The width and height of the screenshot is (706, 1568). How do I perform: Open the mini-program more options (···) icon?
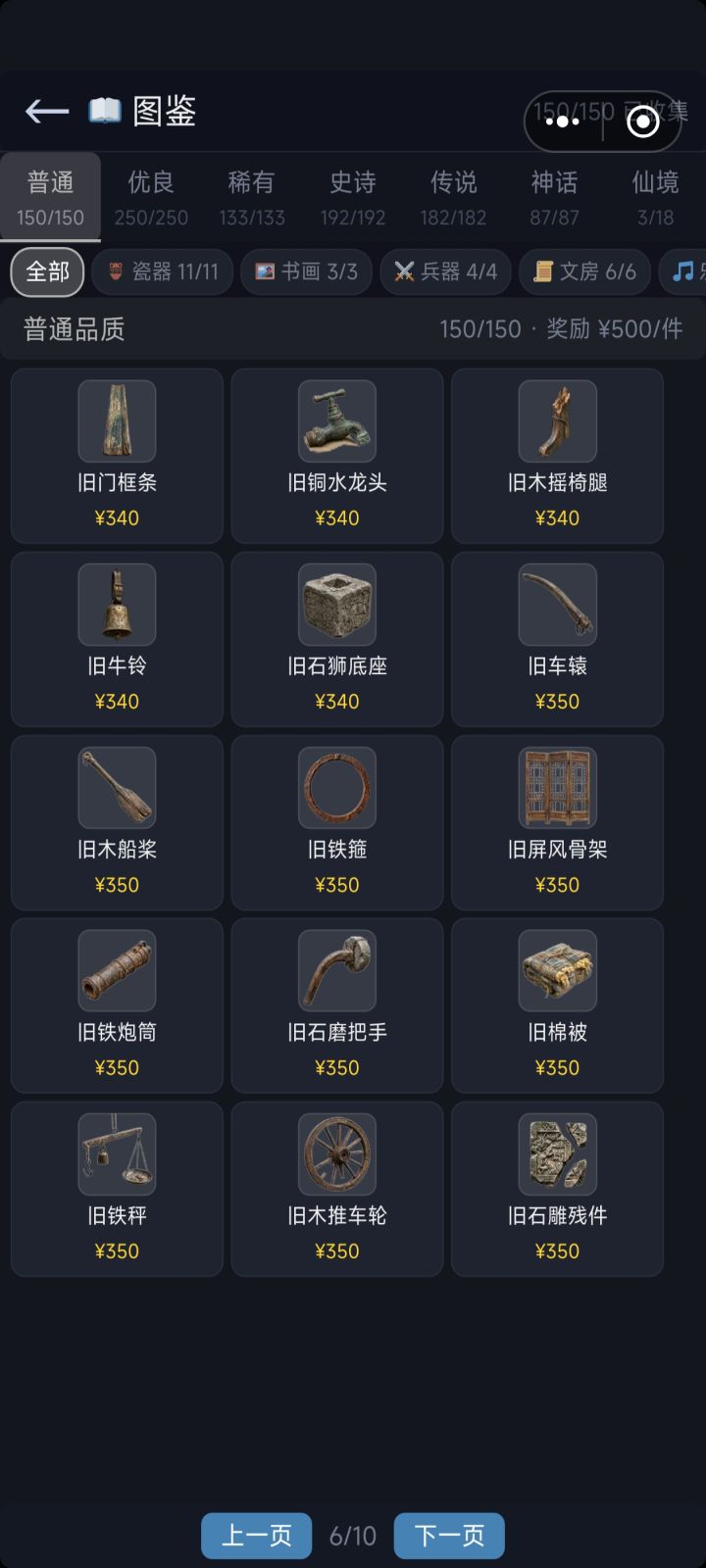click(563, 122)
